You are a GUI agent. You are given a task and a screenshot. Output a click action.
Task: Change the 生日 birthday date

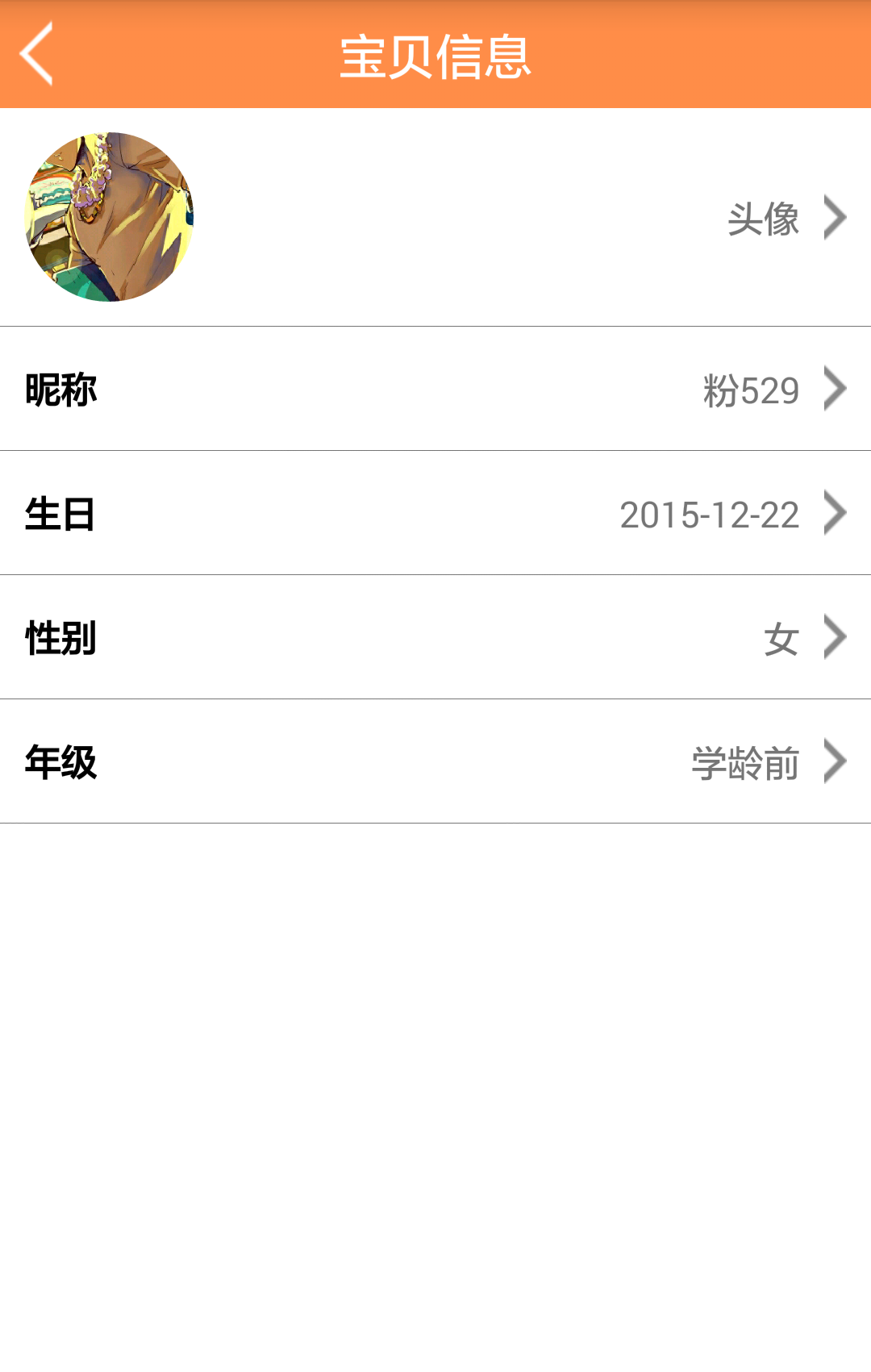pos(435,514)
